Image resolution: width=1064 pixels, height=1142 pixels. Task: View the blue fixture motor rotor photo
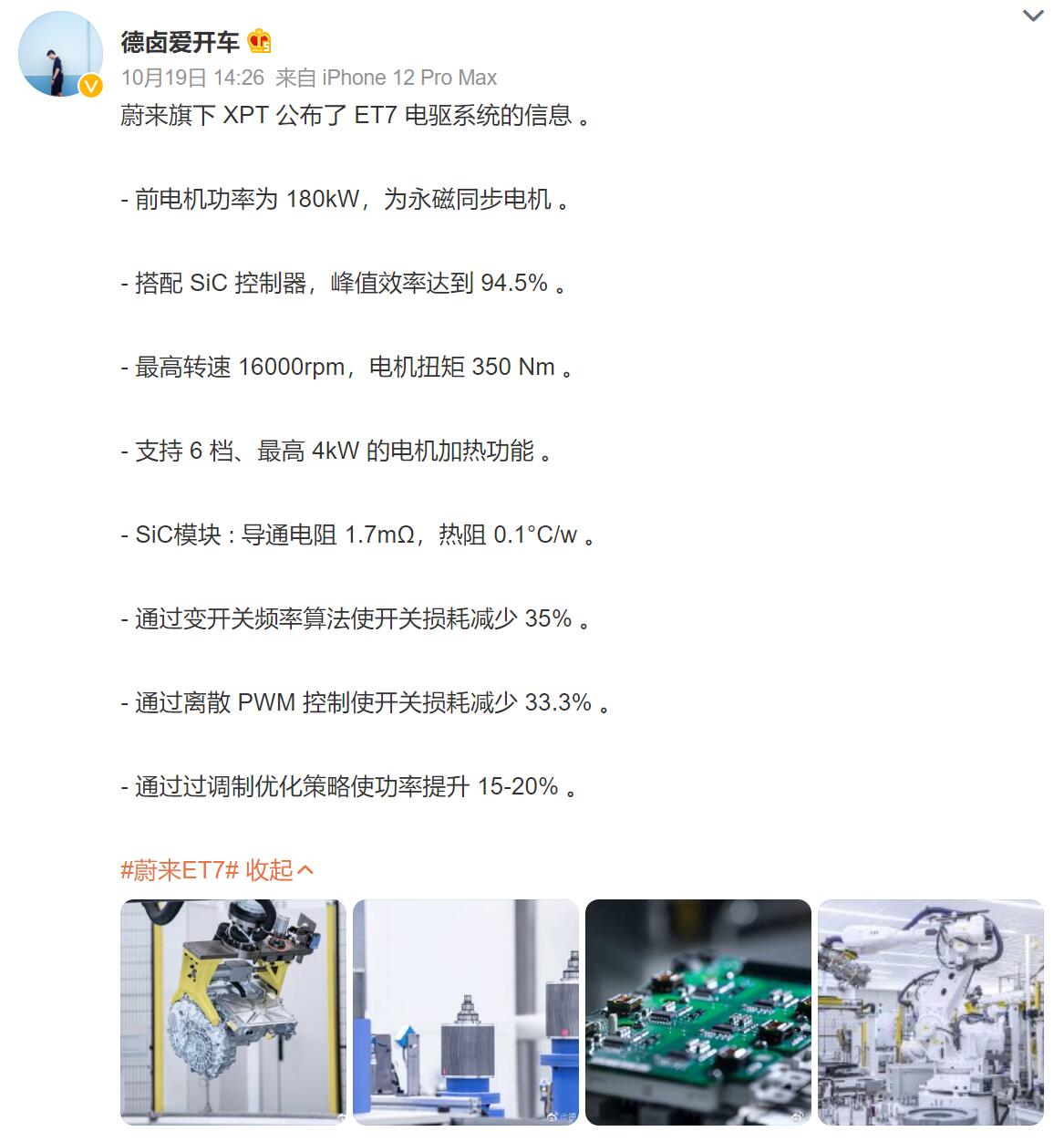pos(465,1012)
